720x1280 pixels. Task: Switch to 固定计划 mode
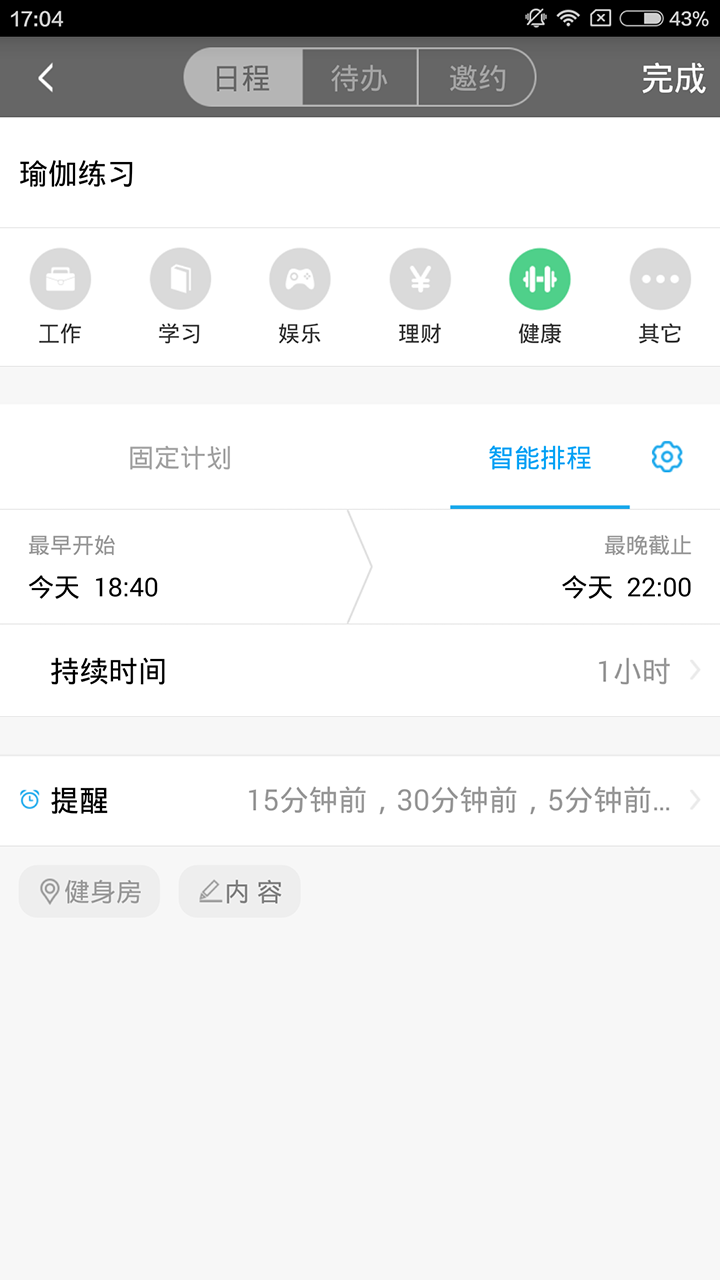click(x=180, y=458)
